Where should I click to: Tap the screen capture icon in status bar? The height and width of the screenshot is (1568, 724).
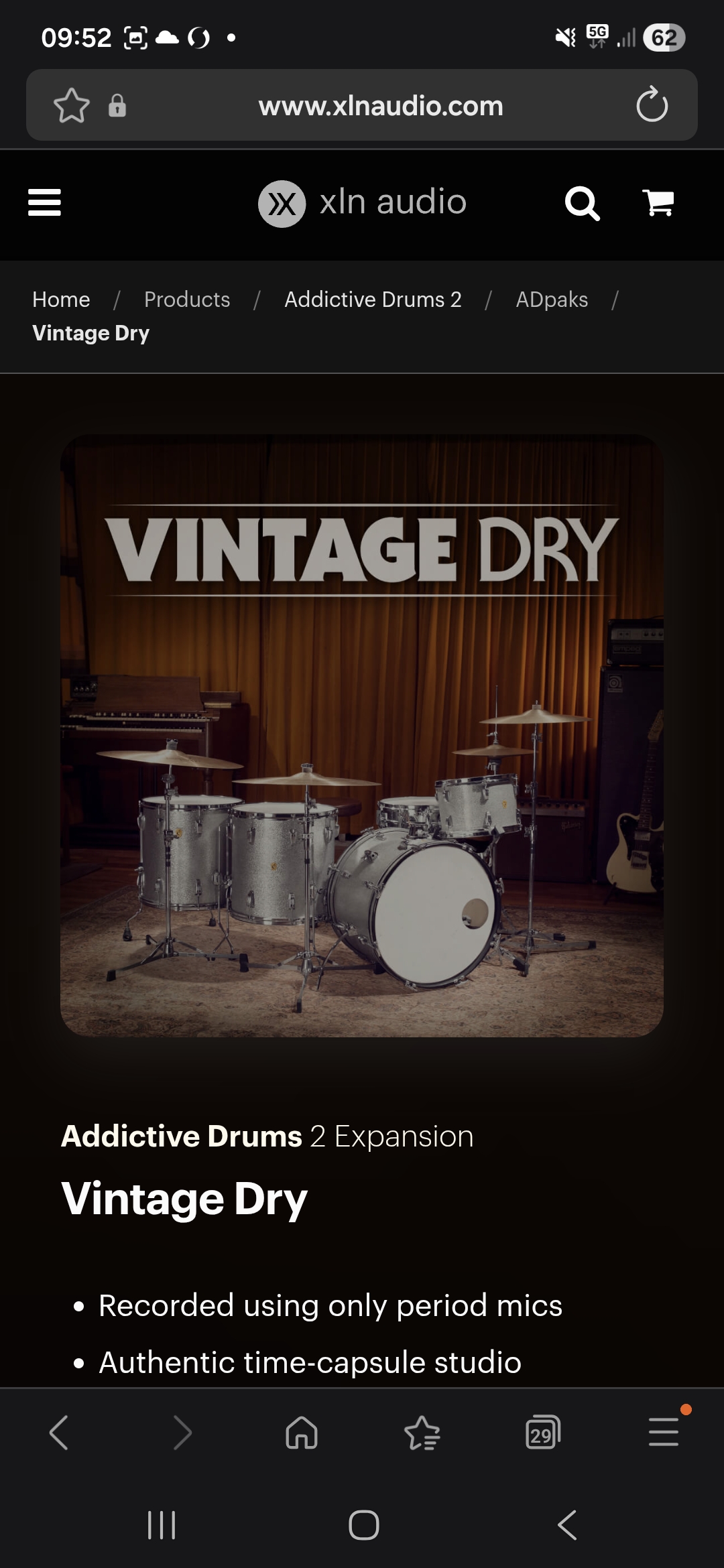(x=136, y=37)
